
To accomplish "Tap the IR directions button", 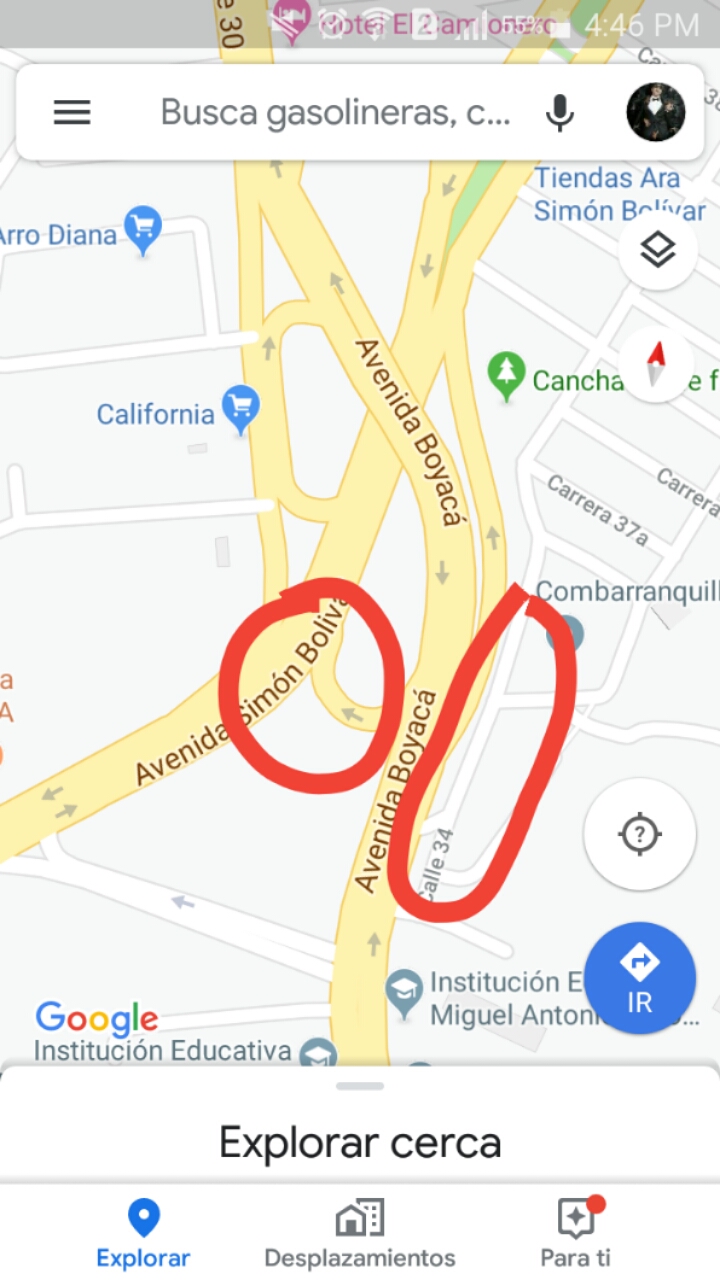I will tap(640, 977).
